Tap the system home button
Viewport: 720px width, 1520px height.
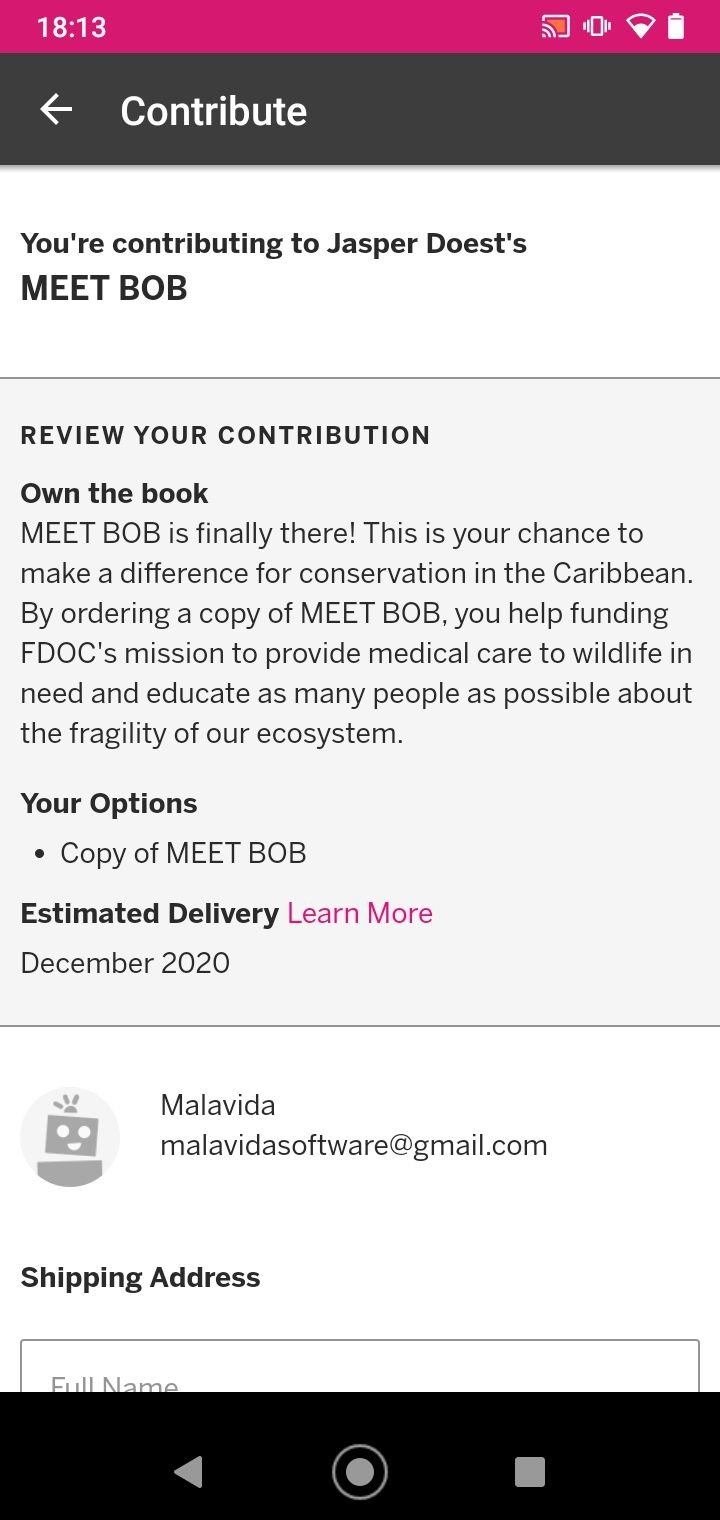click(360, 1471)
